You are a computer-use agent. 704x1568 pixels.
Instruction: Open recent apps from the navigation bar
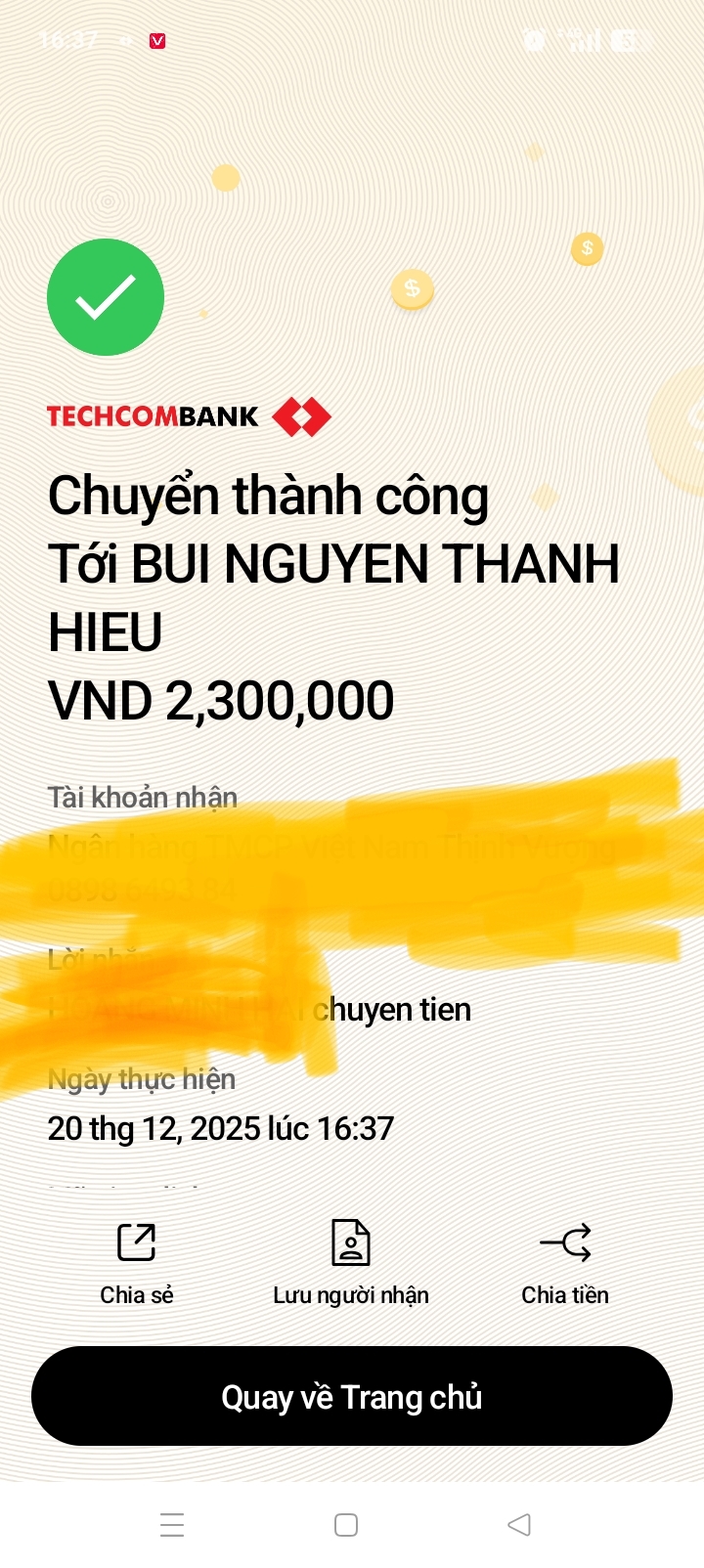(x=172, y=1524)
